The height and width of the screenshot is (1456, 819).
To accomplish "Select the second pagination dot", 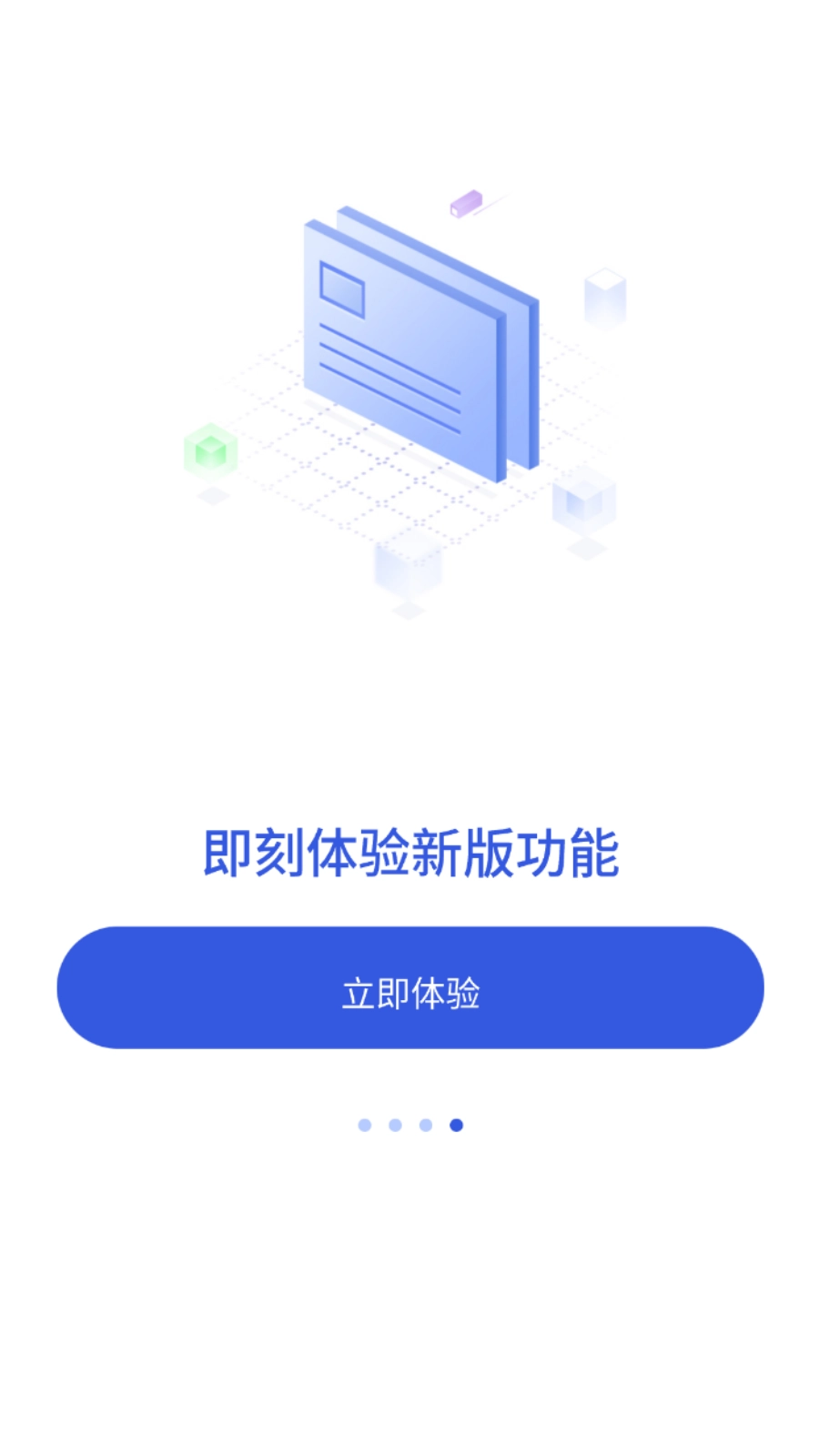I will [394, 1126].
